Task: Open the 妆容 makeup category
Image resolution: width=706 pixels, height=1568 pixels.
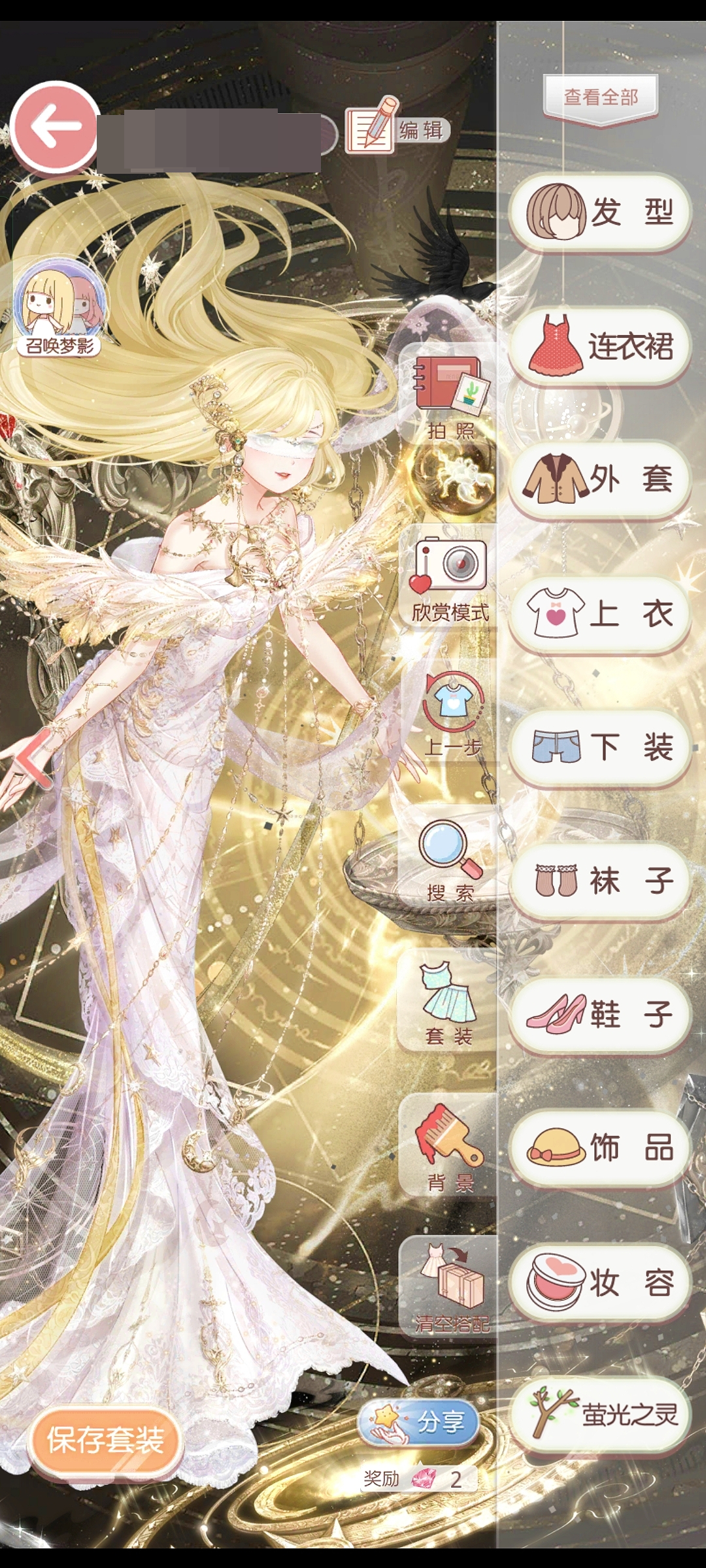Action: pyautogui.click(x=599, y=1282)
